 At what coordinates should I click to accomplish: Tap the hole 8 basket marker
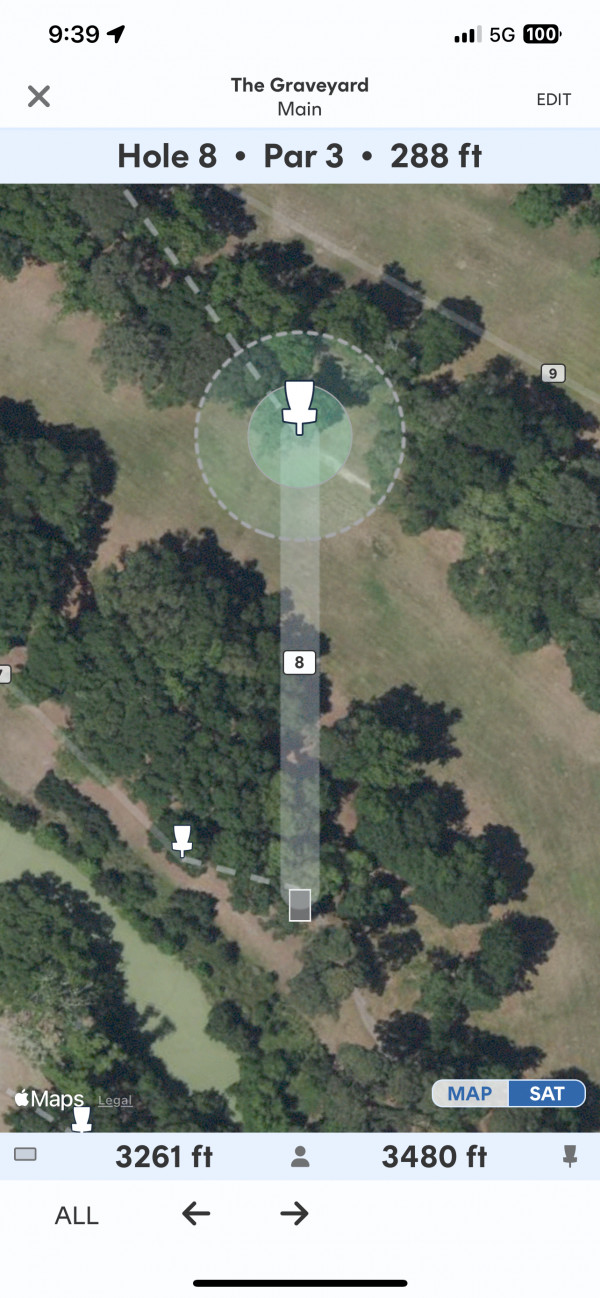[299, 407]
